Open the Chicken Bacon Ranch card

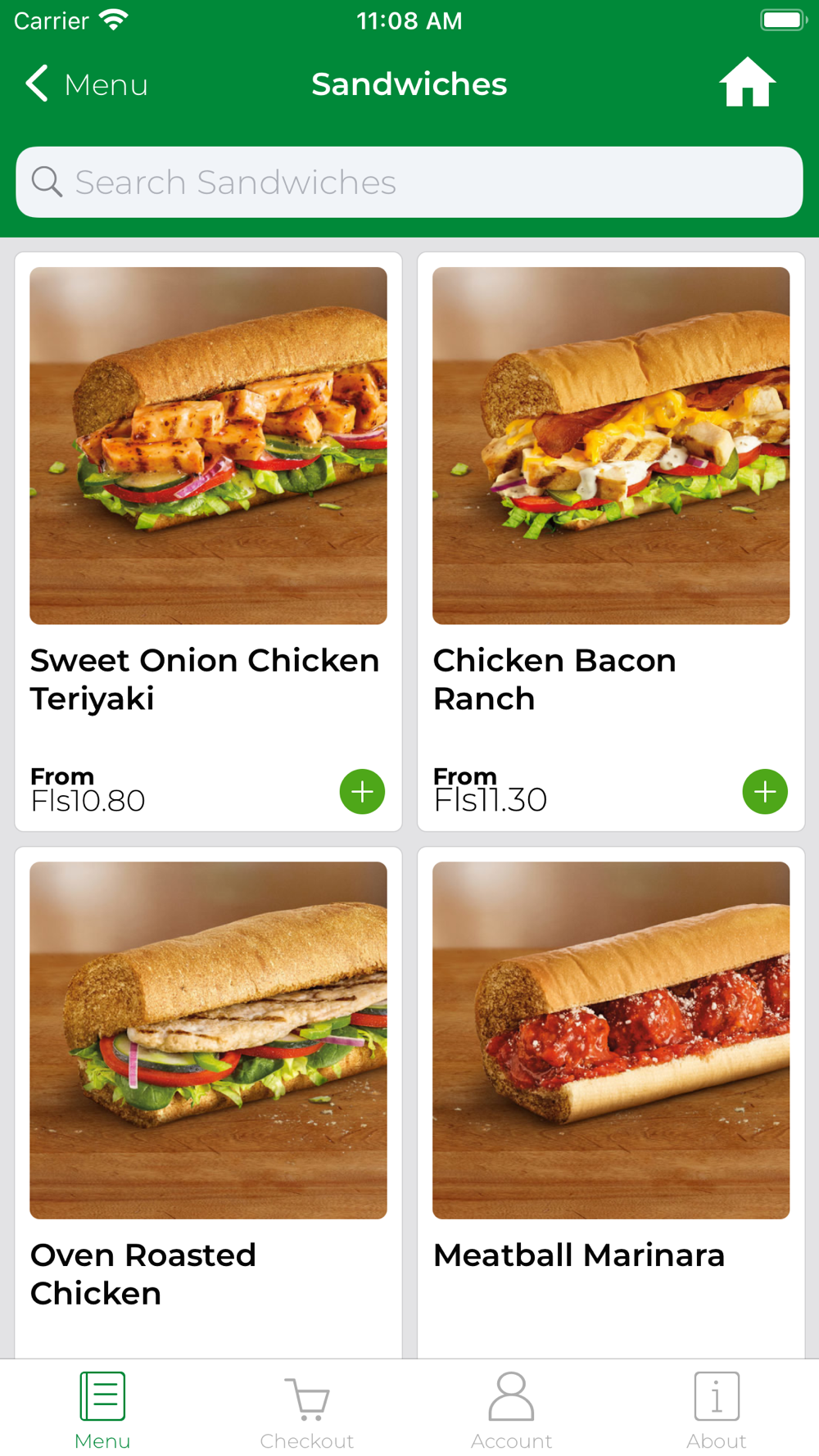[611, 491]
